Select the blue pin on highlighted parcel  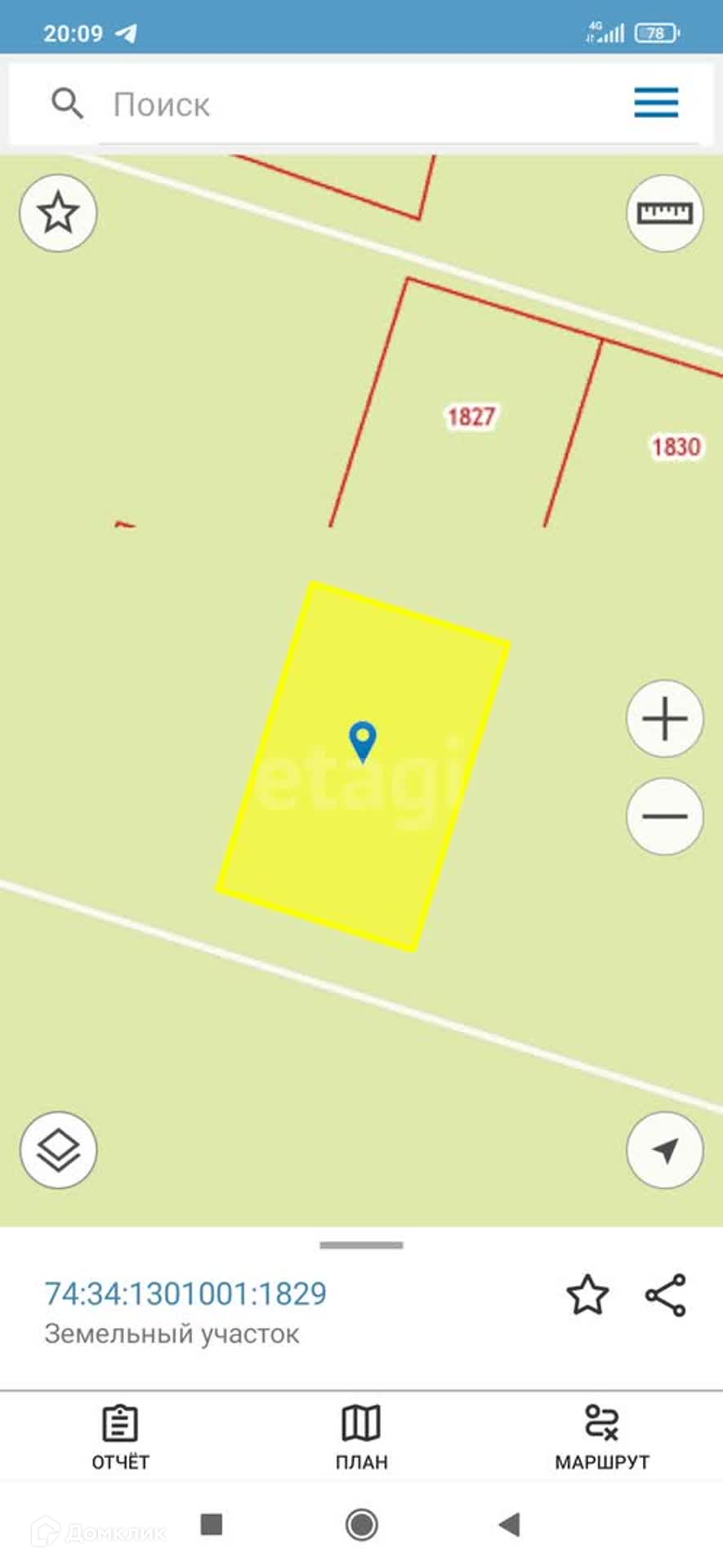(x=362, y=741)
